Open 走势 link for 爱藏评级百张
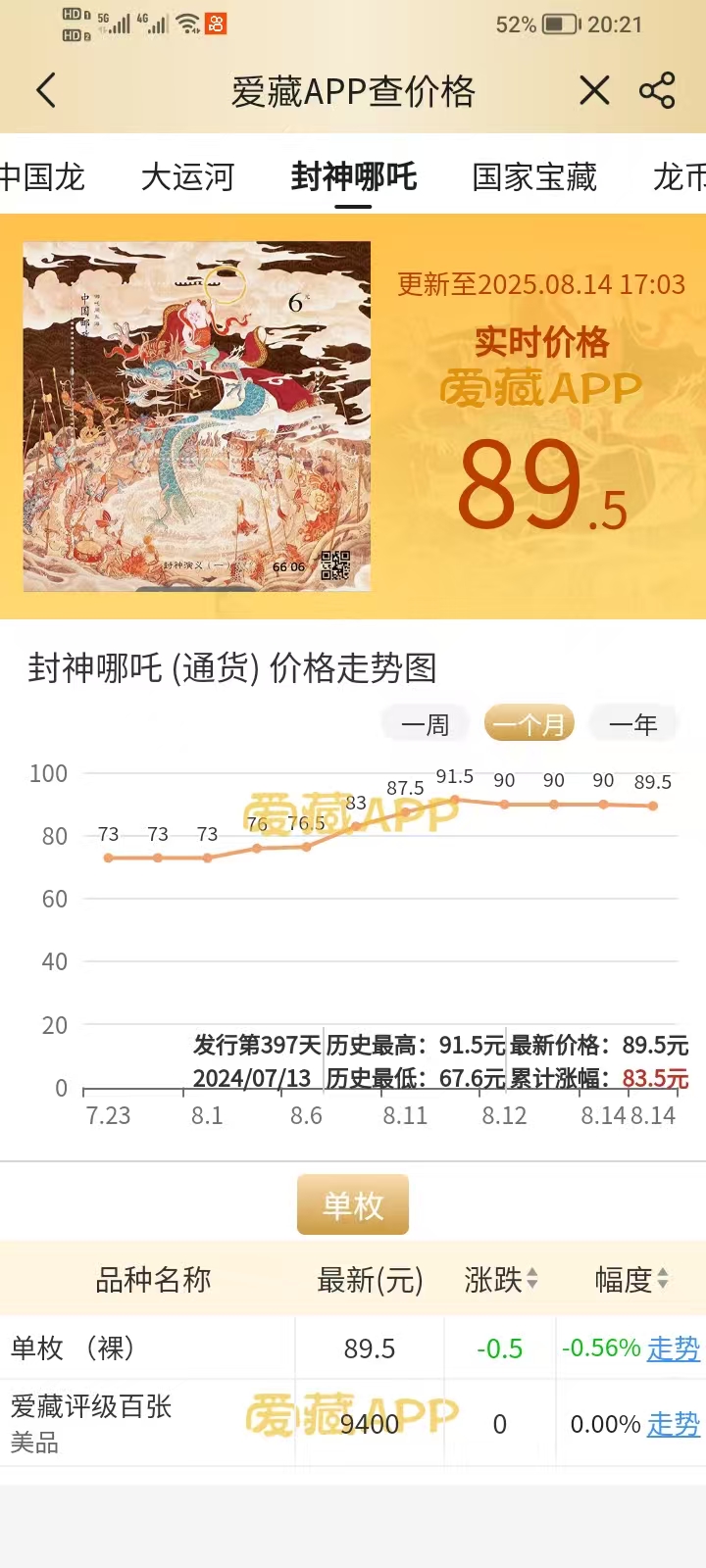The width and height of the screenshot is (706, 1568). point(674,1424)
